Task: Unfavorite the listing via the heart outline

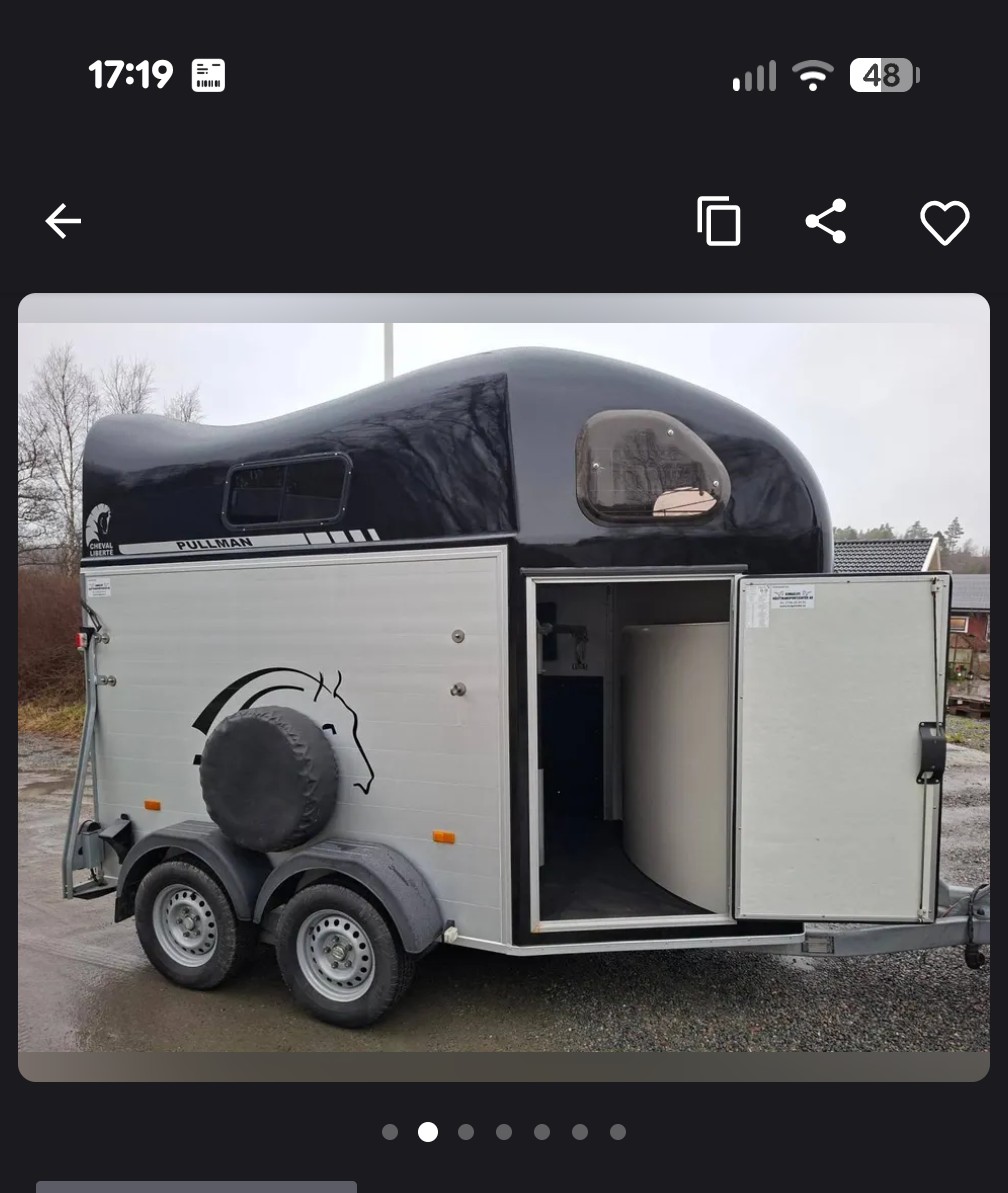Action: pos(944,222)
